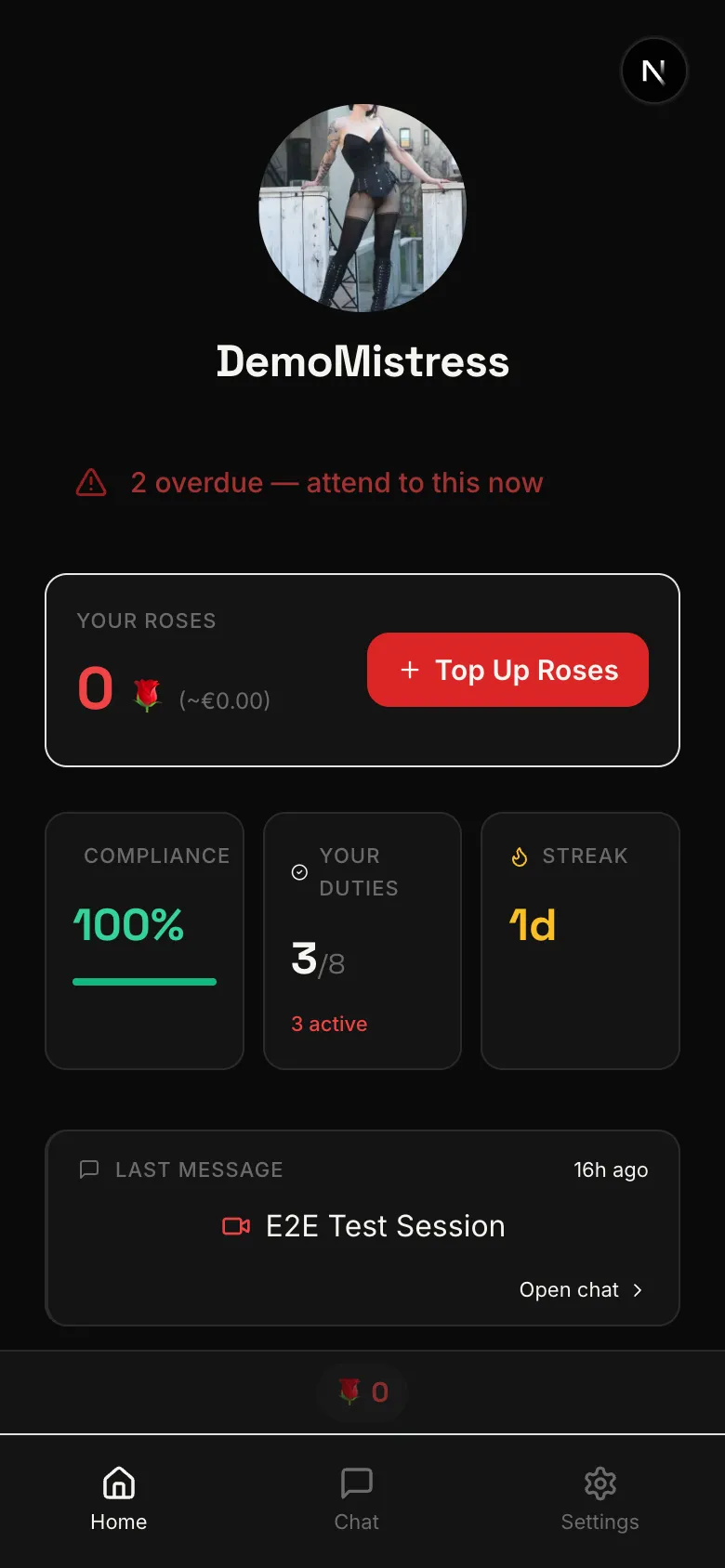Click the warning triangle beside the overdue alert
Screen dimensions: 725x1568
pos(90,483)
